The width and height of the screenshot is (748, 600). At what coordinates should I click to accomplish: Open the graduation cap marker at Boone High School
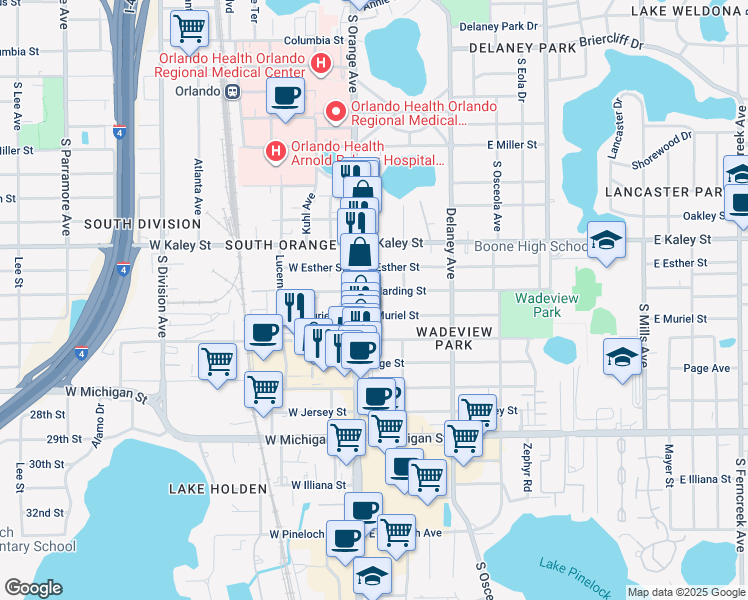(606, 242)
